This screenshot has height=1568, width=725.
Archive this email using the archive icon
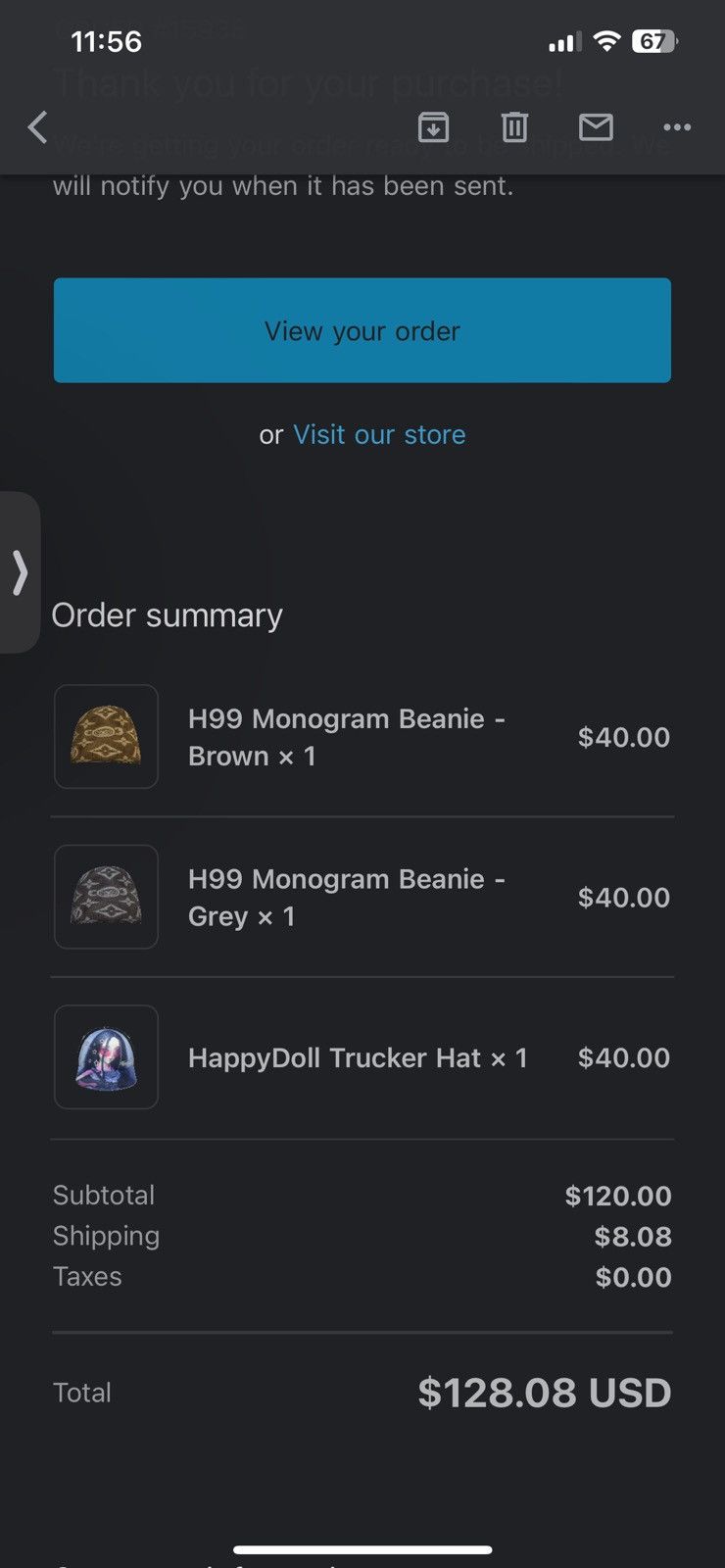(x=433, y=127)
